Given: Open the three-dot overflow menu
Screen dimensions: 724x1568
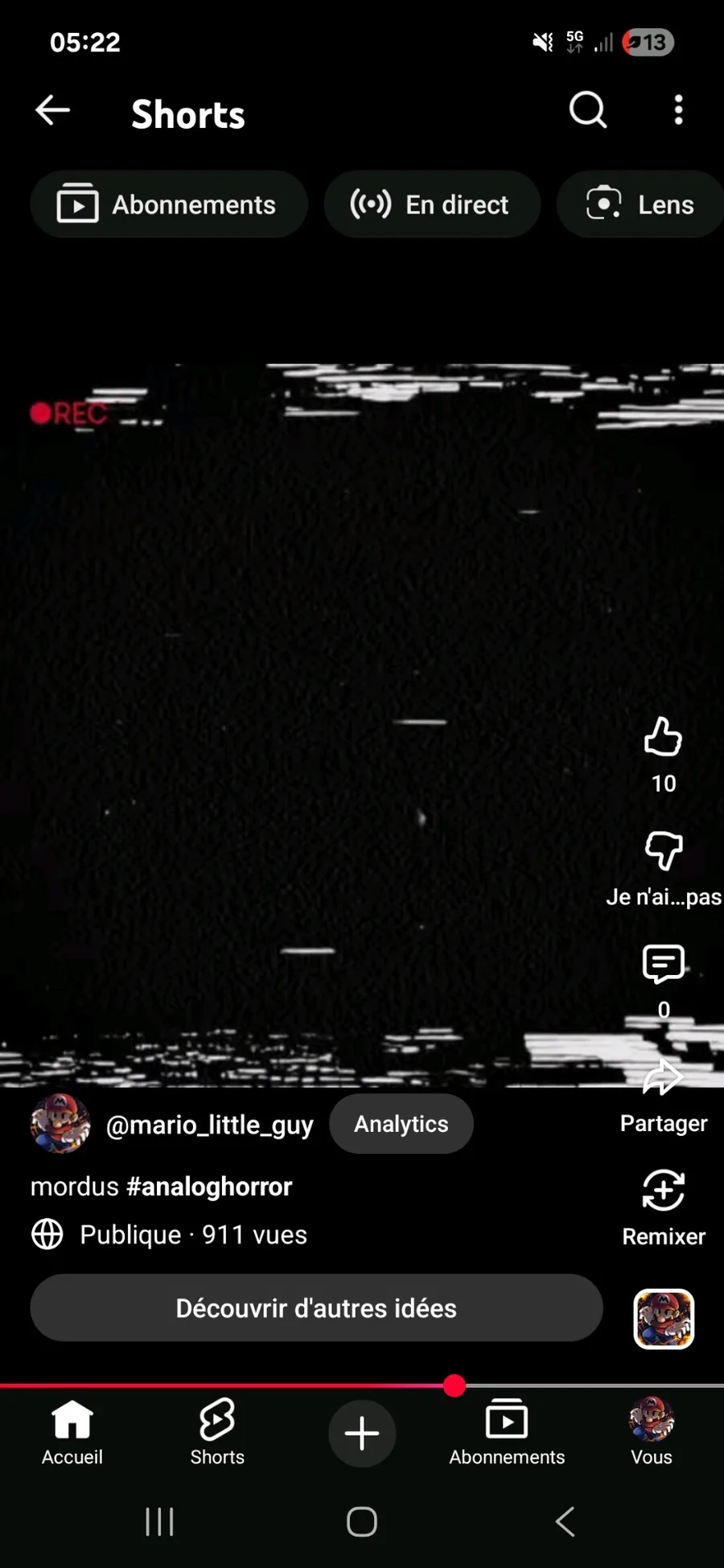Looking at the screenshot, I should (678, 110).
